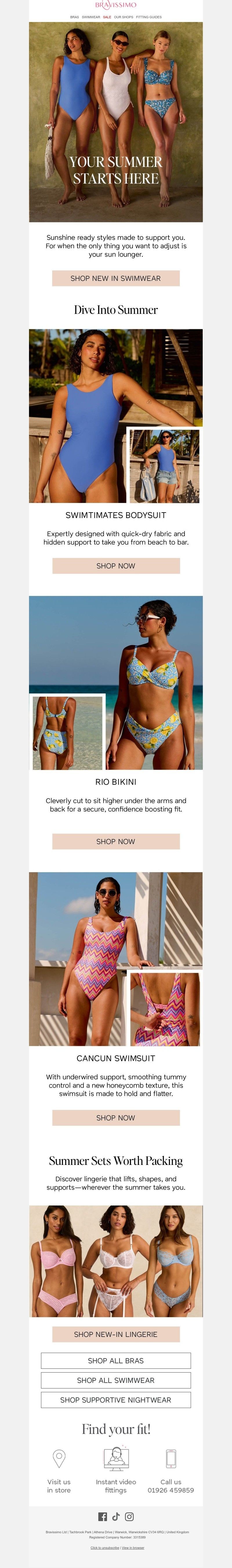Open the TikTok profile

[116, 1516]
